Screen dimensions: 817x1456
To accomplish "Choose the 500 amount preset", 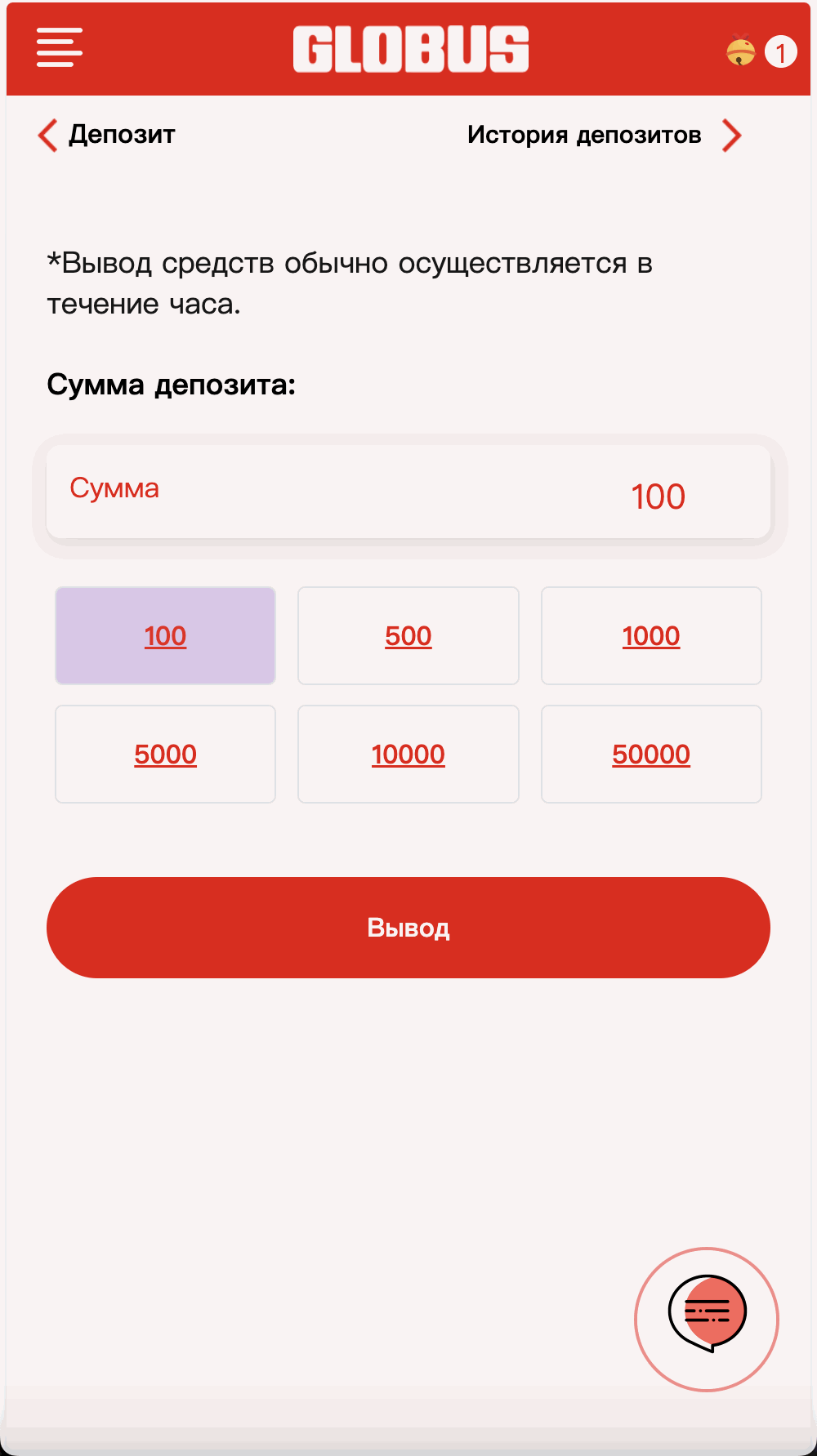I will point(408,636).
